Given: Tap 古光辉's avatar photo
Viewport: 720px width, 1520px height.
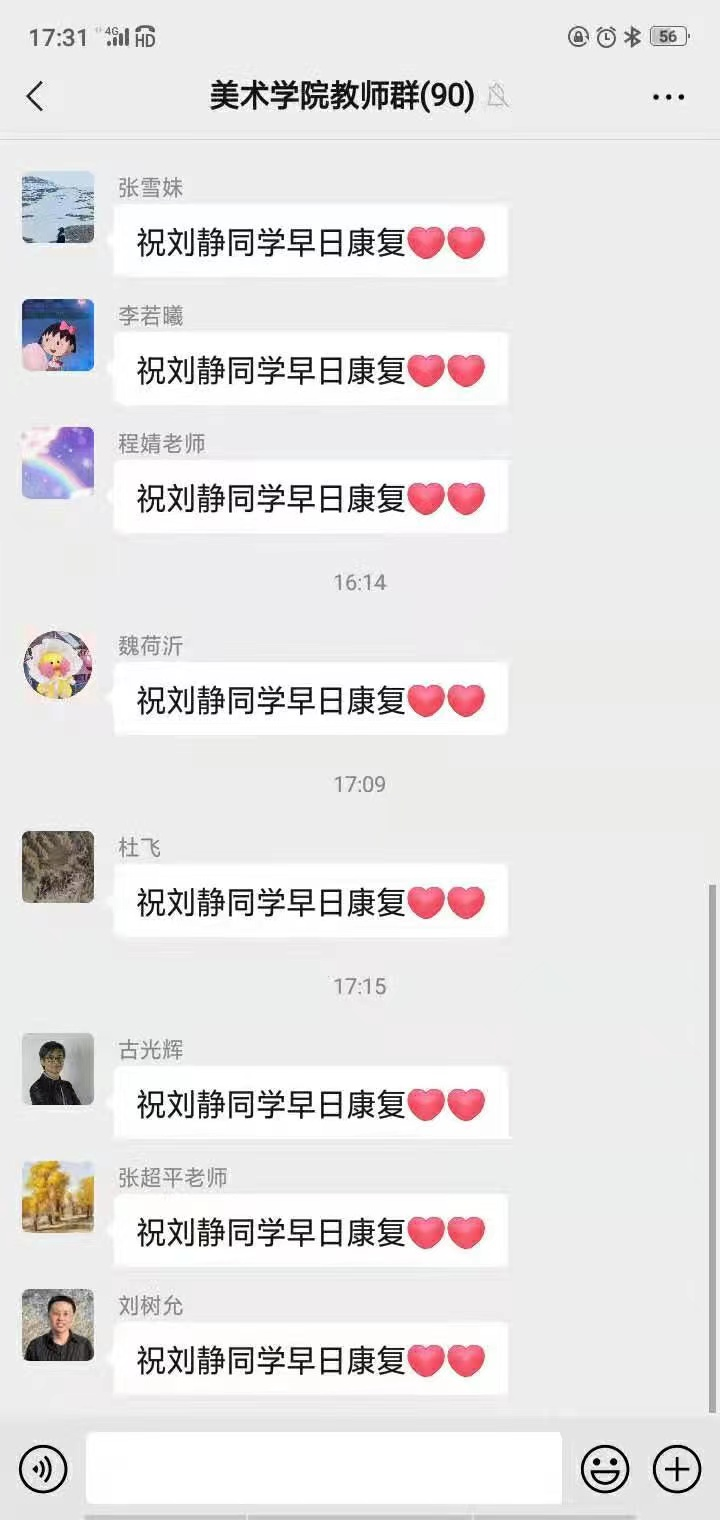Looking at the screenshot, I should (x=58, y=1069).
